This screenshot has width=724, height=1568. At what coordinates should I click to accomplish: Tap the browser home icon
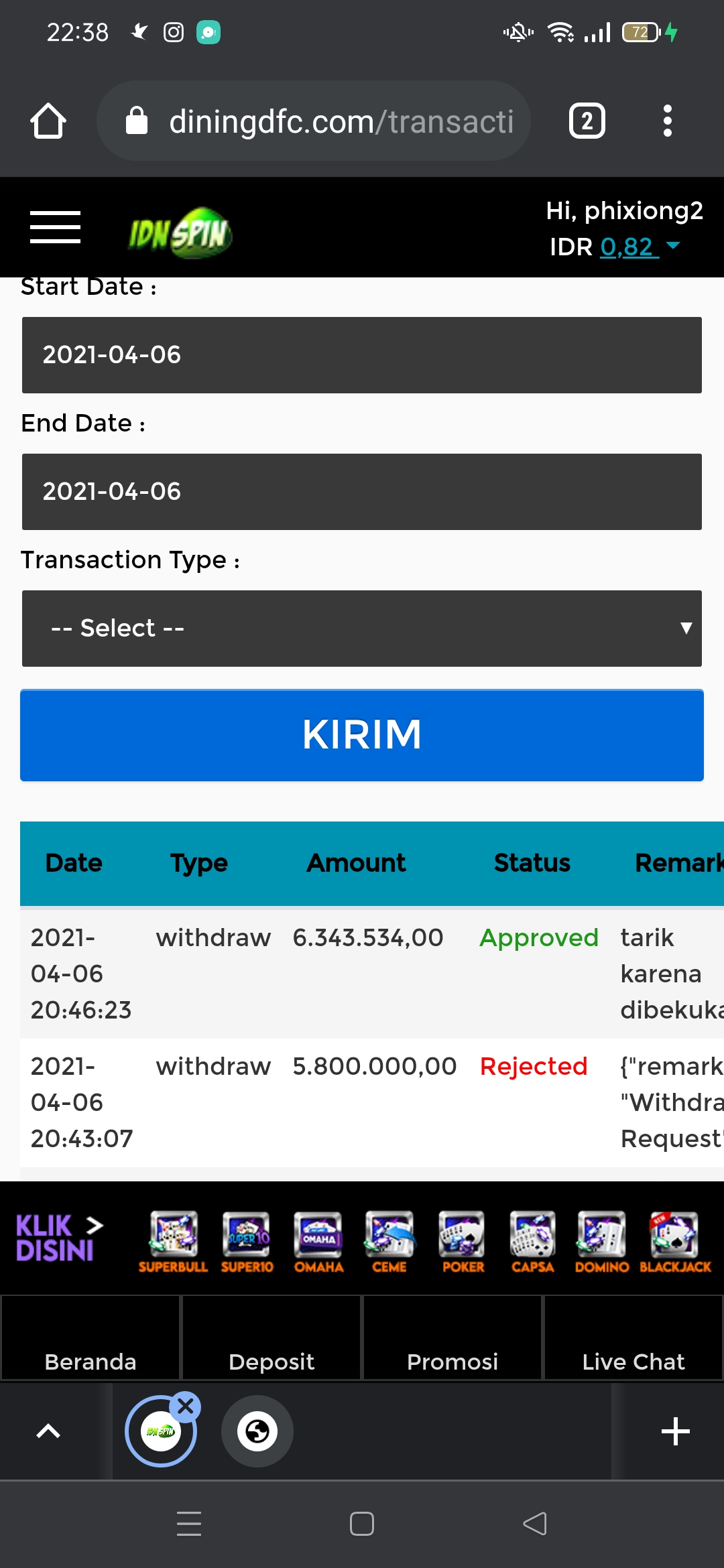pos(48,121)
